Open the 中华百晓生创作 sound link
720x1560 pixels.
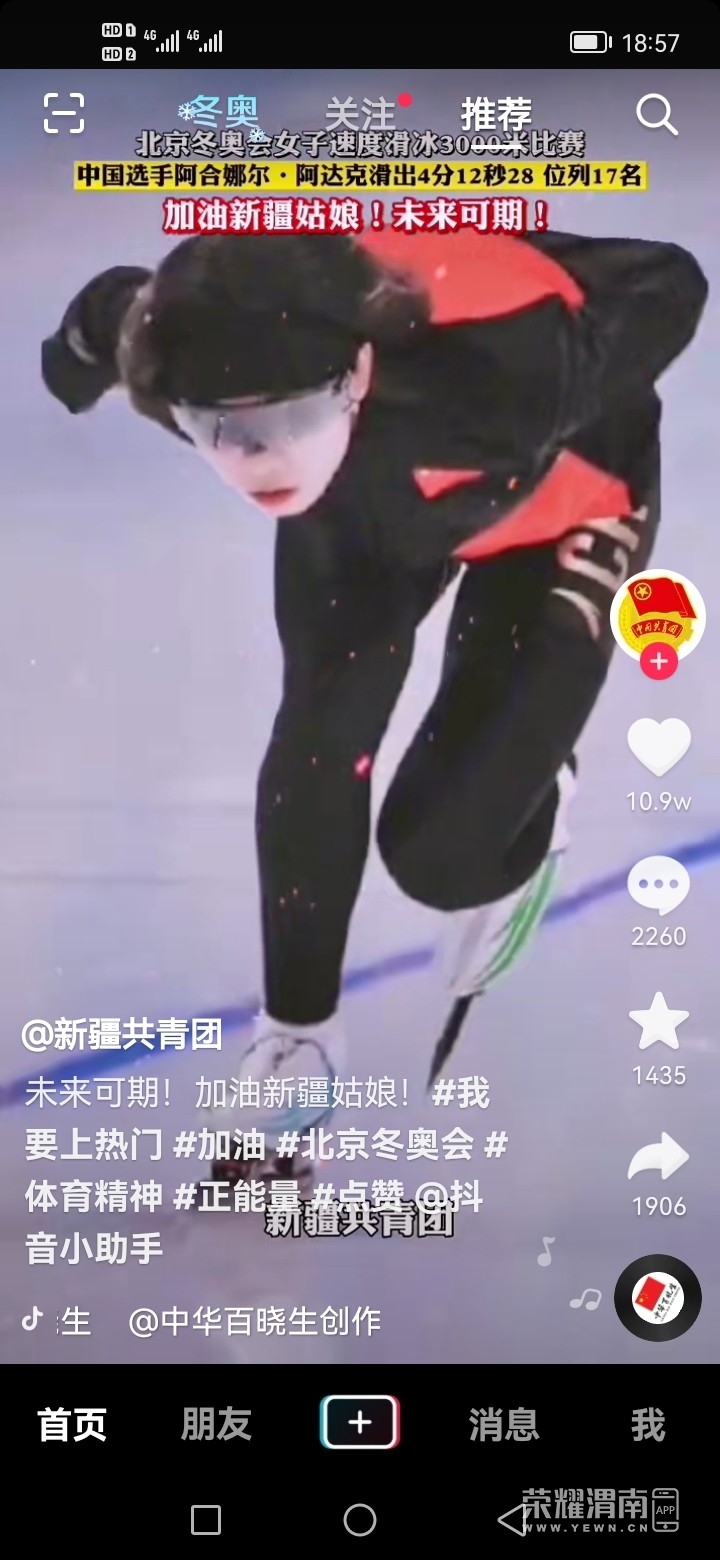coord(255,1321)
